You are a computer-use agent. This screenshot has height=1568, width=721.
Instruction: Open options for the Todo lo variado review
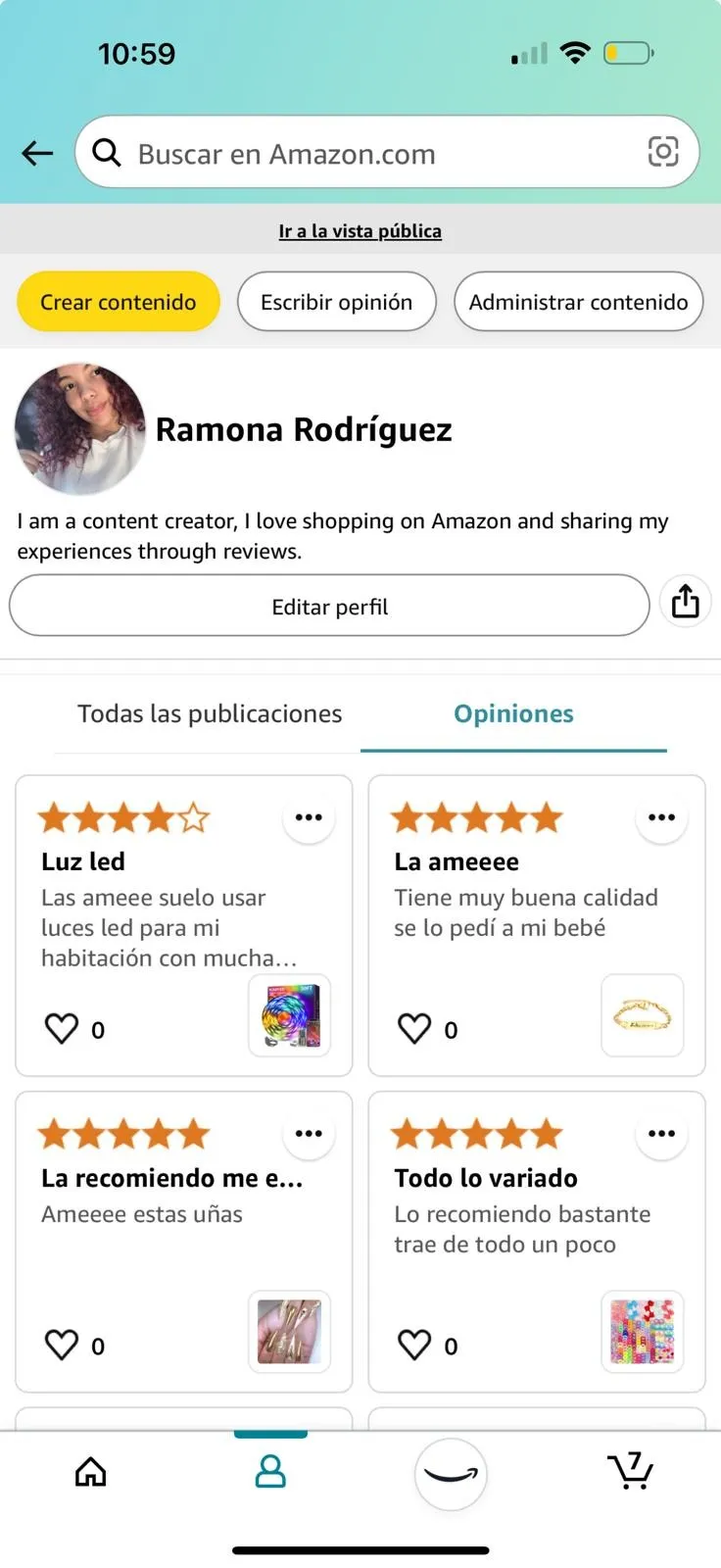(x=661, y=1134)
